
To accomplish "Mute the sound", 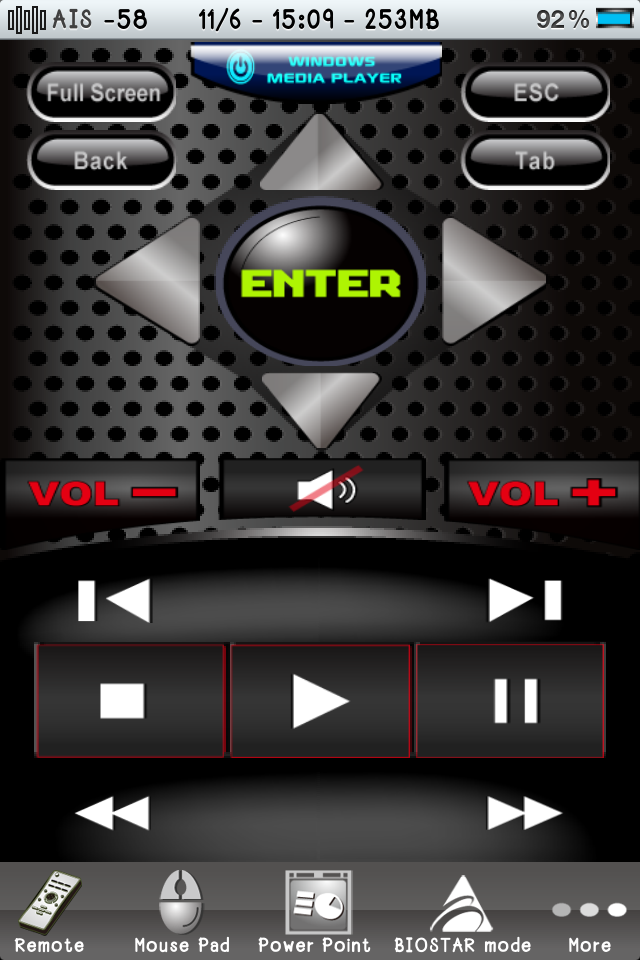I will click(x=324, y=491).
